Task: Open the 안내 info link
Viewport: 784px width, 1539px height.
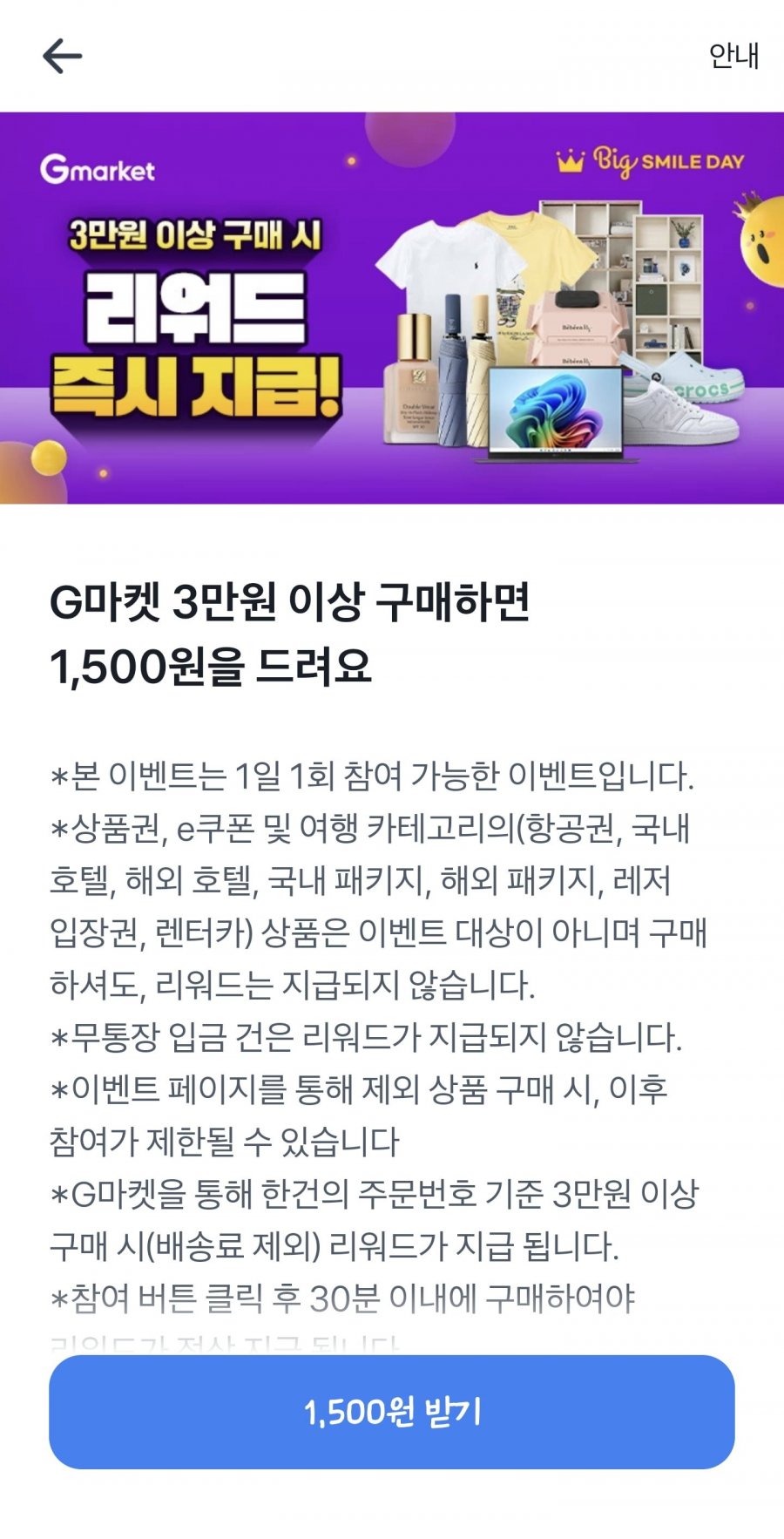Action: point(733,56)
